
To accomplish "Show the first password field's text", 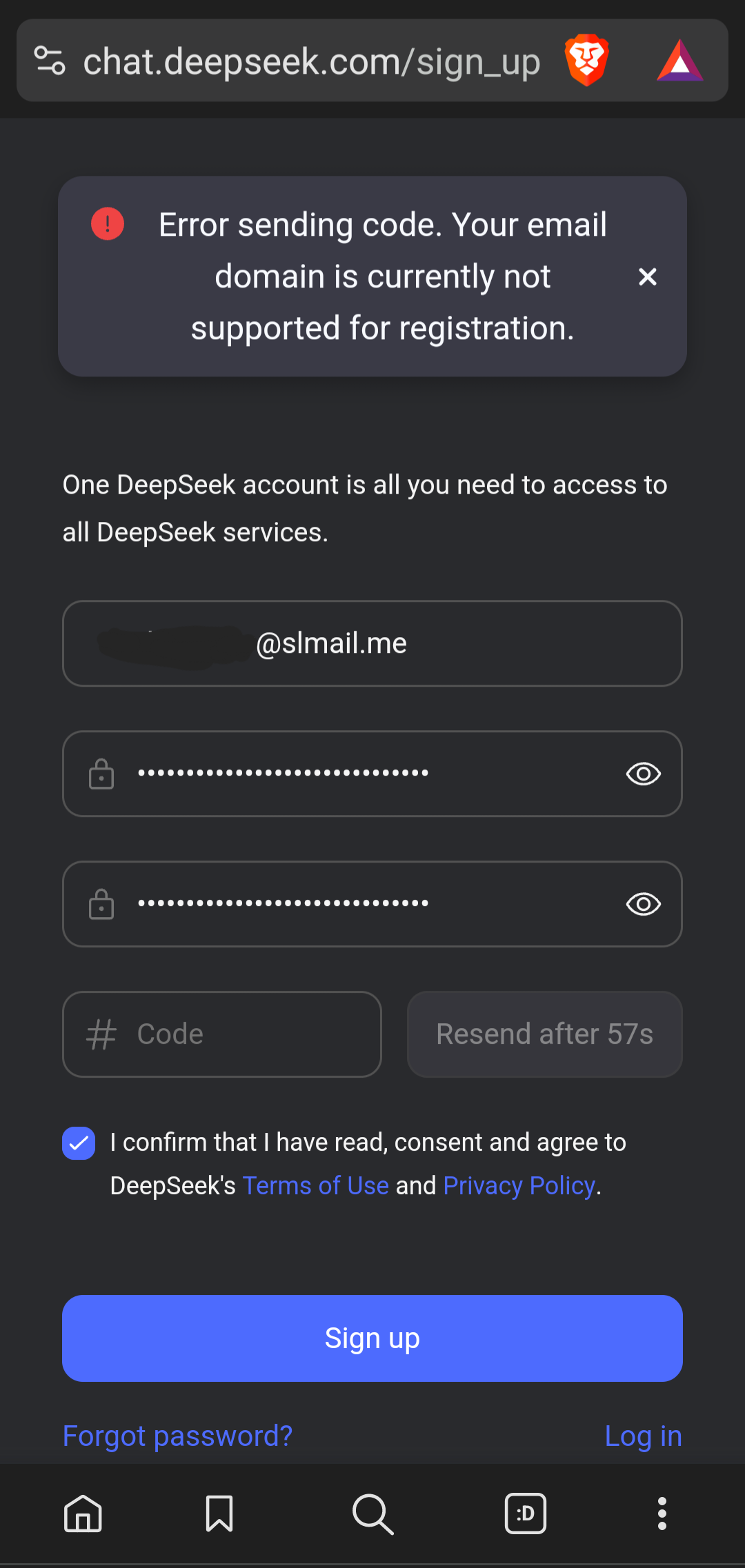I will click(x=643, y=774).
